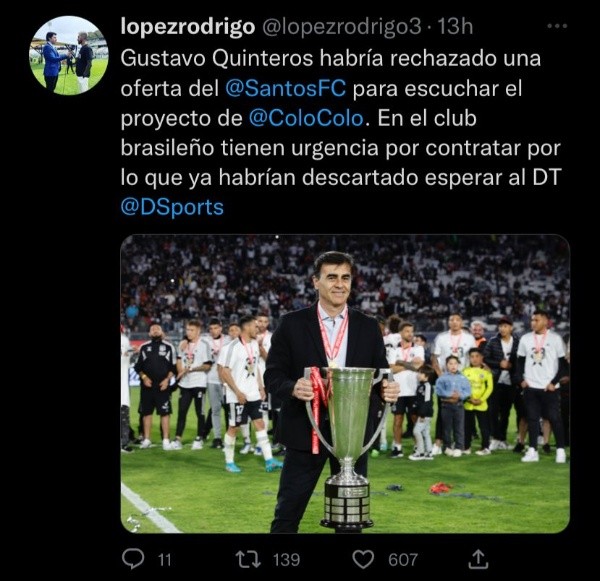Share this tweet
The image size is (600, 581).
(x=479, y=558)
